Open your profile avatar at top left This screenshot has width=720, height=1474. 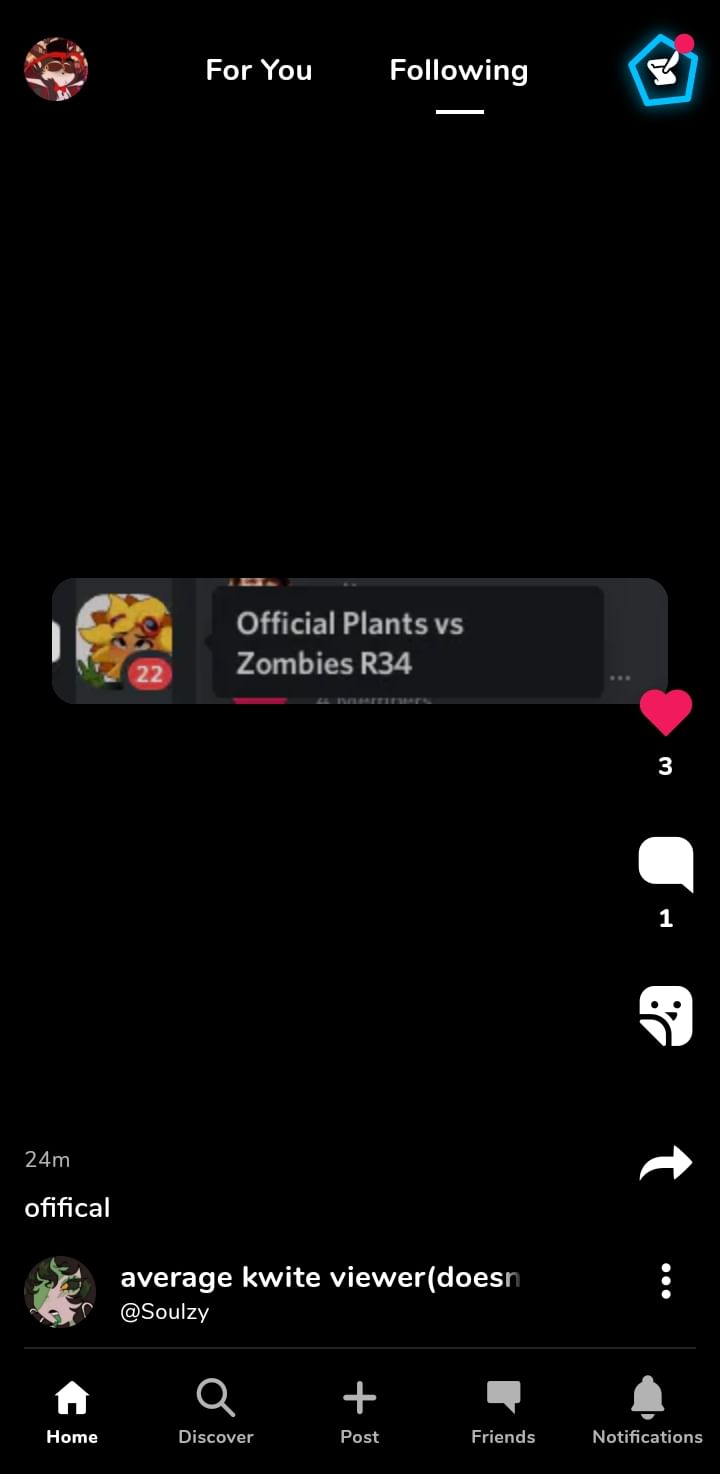[56, 69]
